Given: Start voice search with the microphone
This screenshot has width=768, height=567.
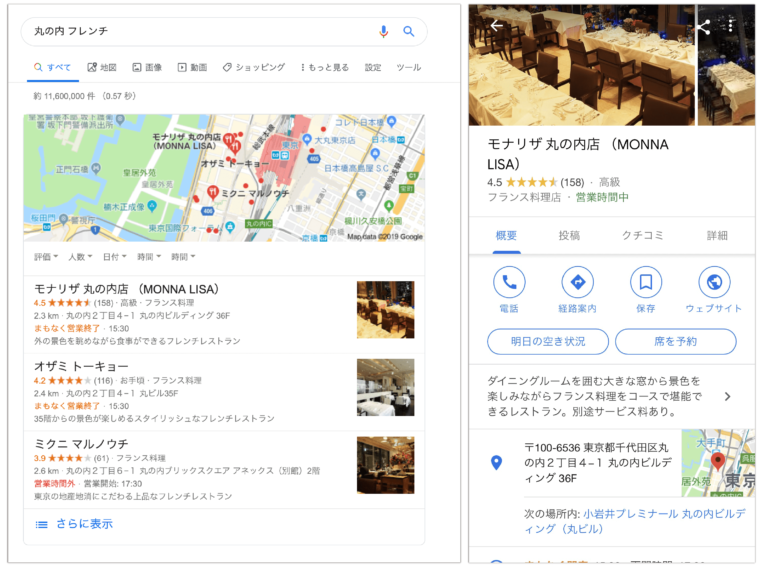Looking at the screenshot, I should point(383,32).
